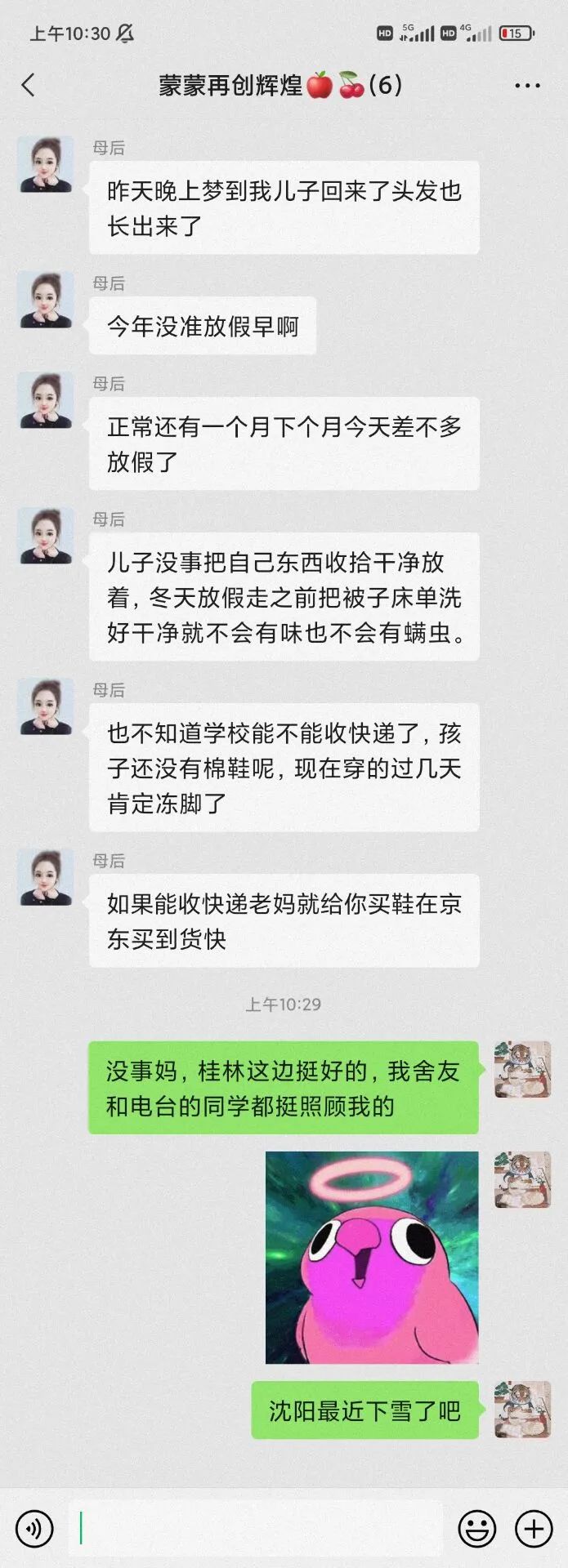
Task: Go back from the group chat
Action: [29, 85]
